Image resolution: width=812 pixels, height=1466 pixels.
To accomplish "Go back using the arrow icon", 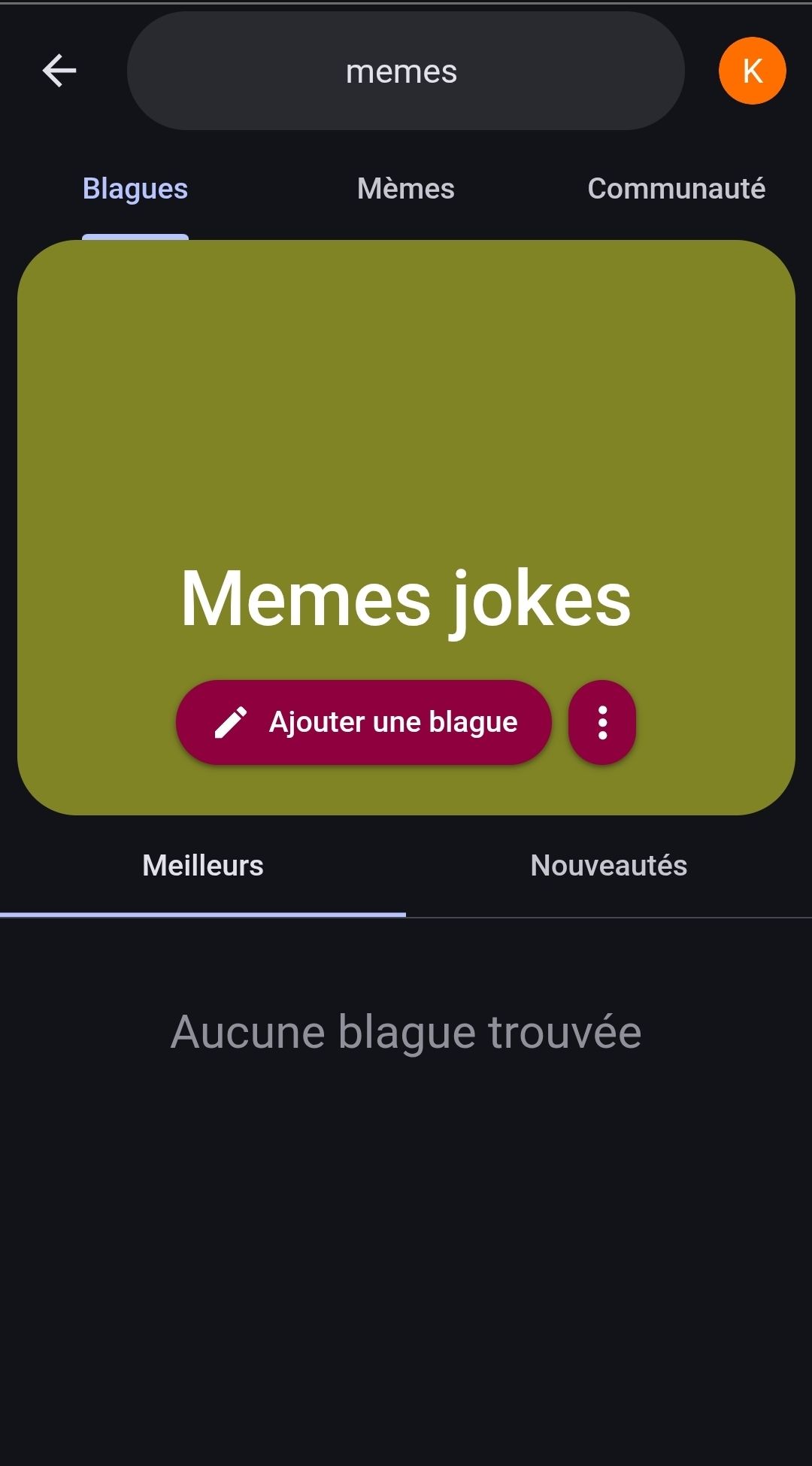I will click(59, 71).
